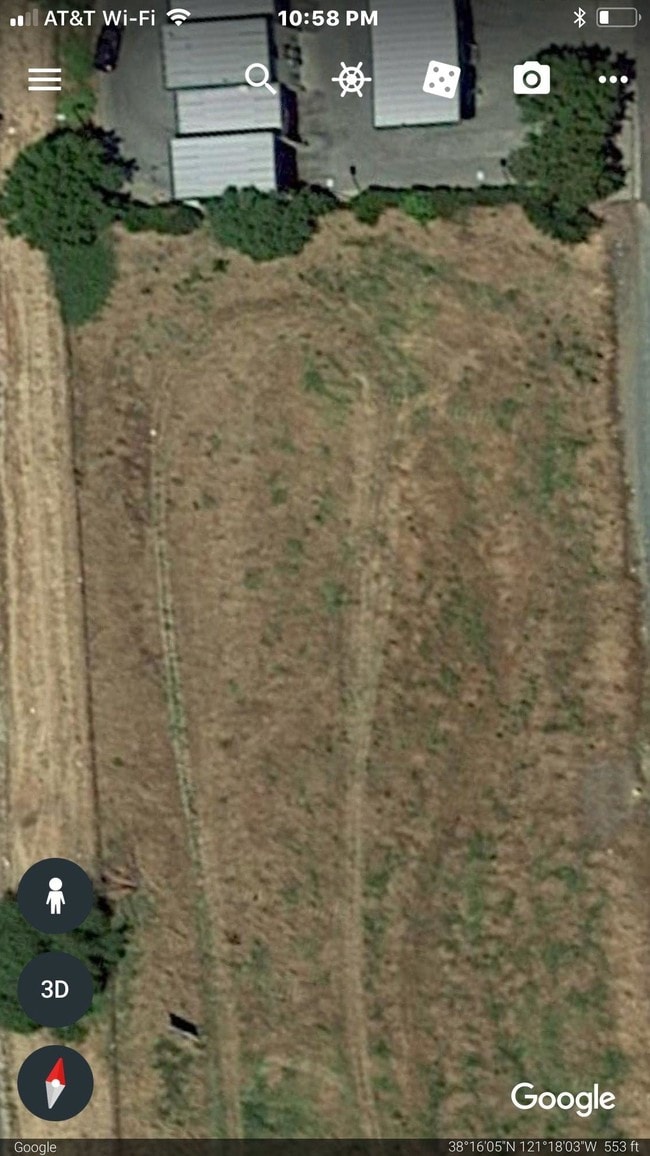This screenshot has width=650, height=1156.
Task: Open the three-dot overflow menu
Action: tap(615, 79)
